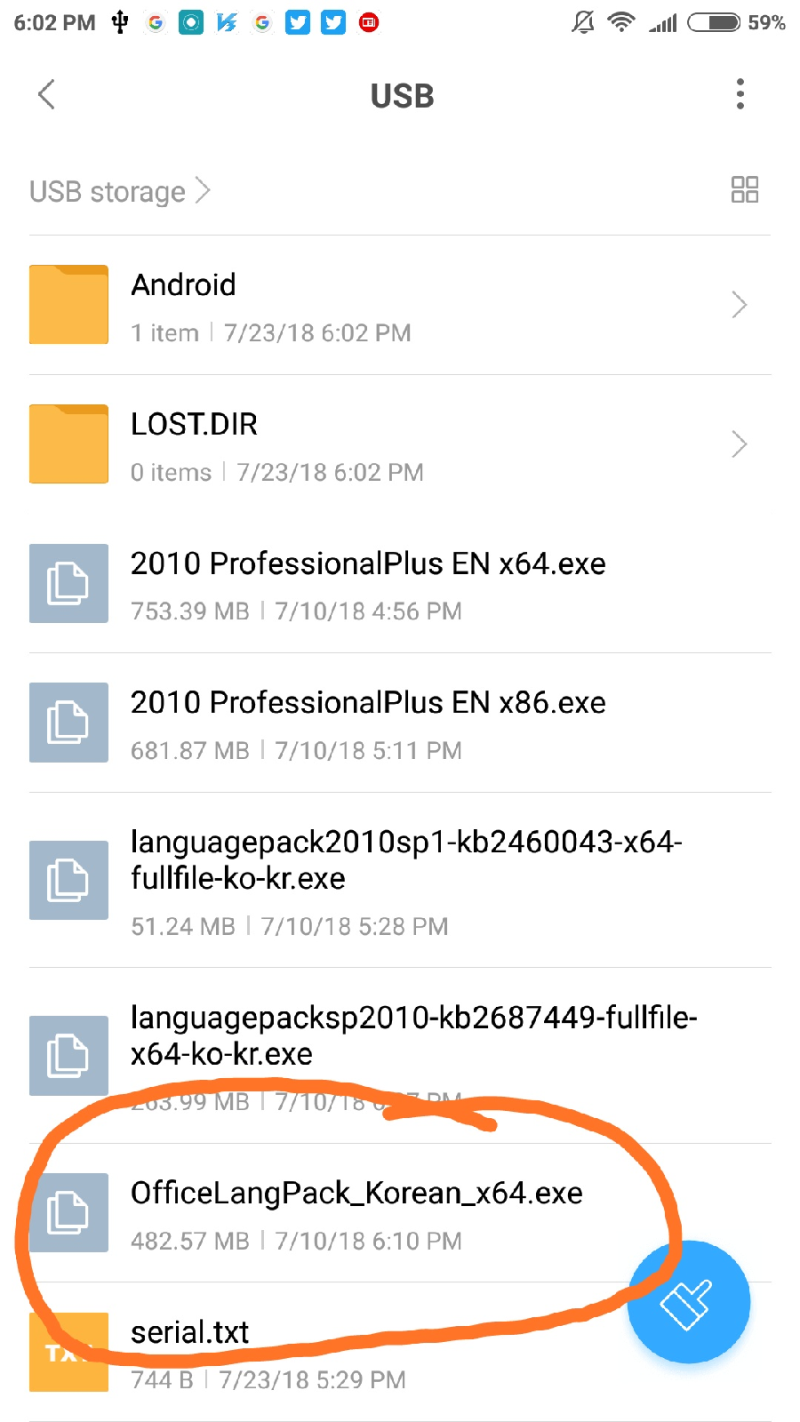Open the USB storage breadcrumb chevron
This screenshot has width=800, height=1422.
(205, 191)
